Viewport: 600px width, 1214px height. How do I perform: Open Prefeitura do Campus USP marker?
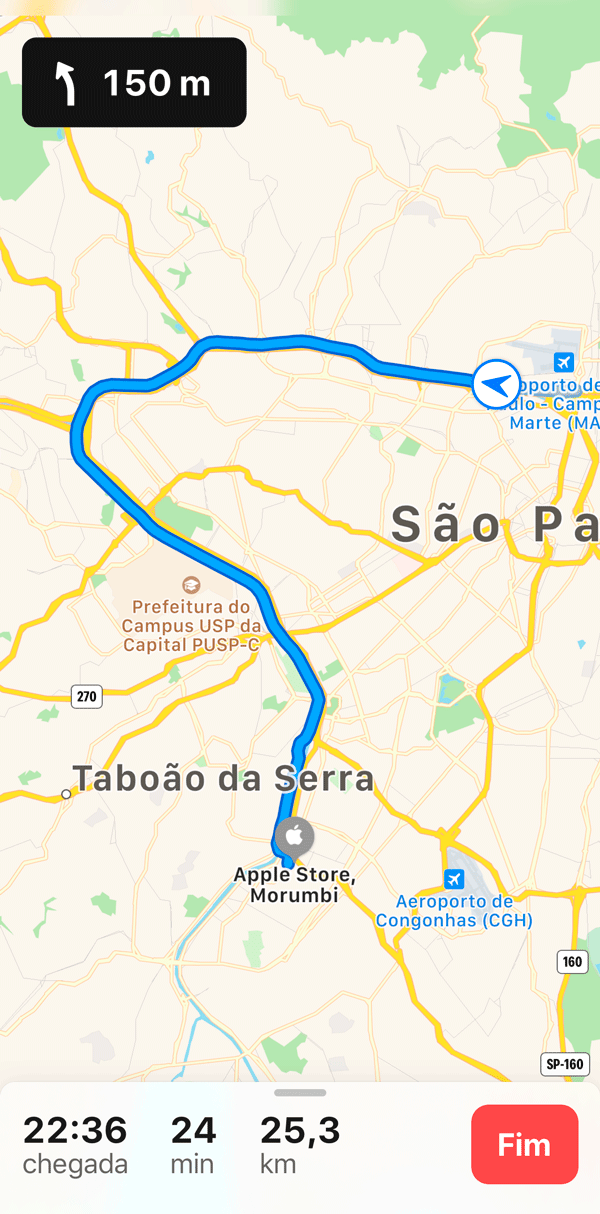click(190, 585)
